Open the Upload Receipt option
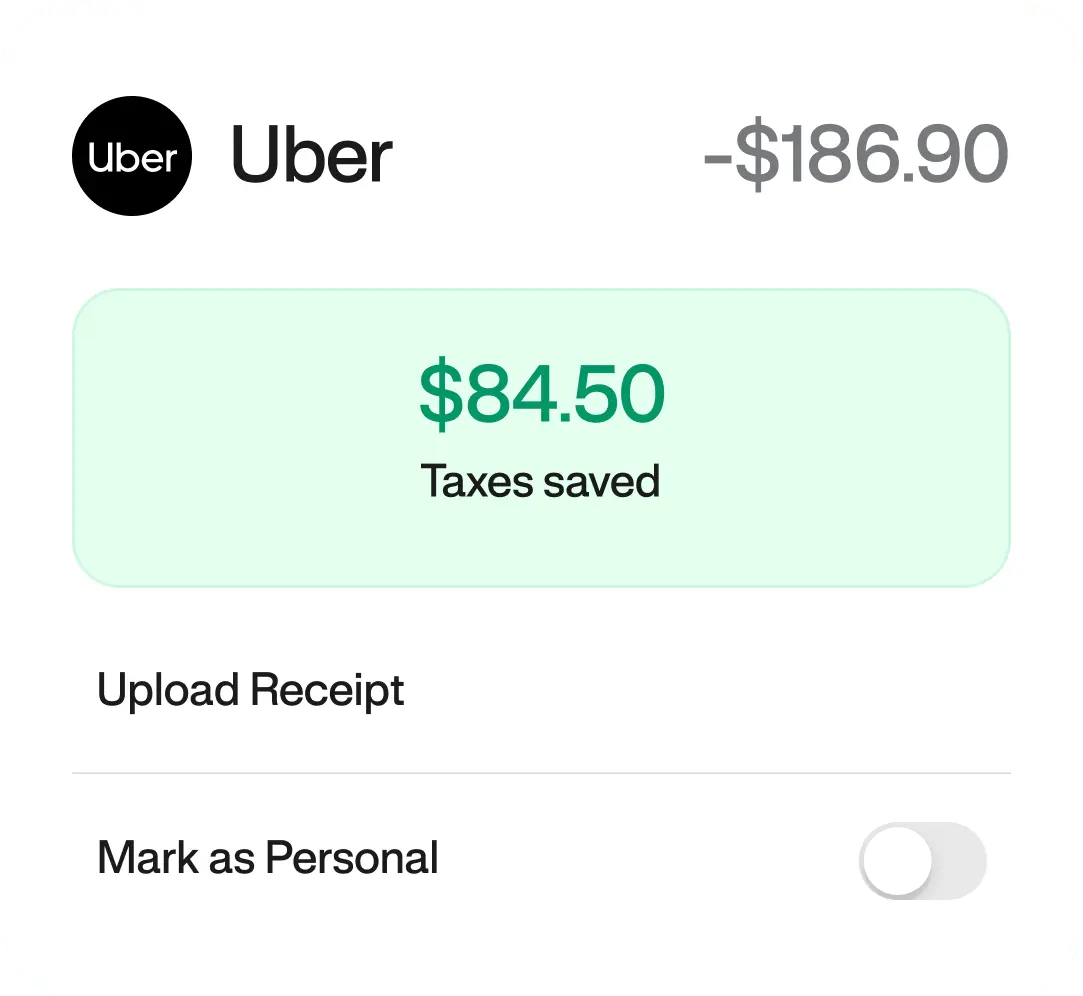The height and width of the screenshot is (996, 1083). coord(251,691)
